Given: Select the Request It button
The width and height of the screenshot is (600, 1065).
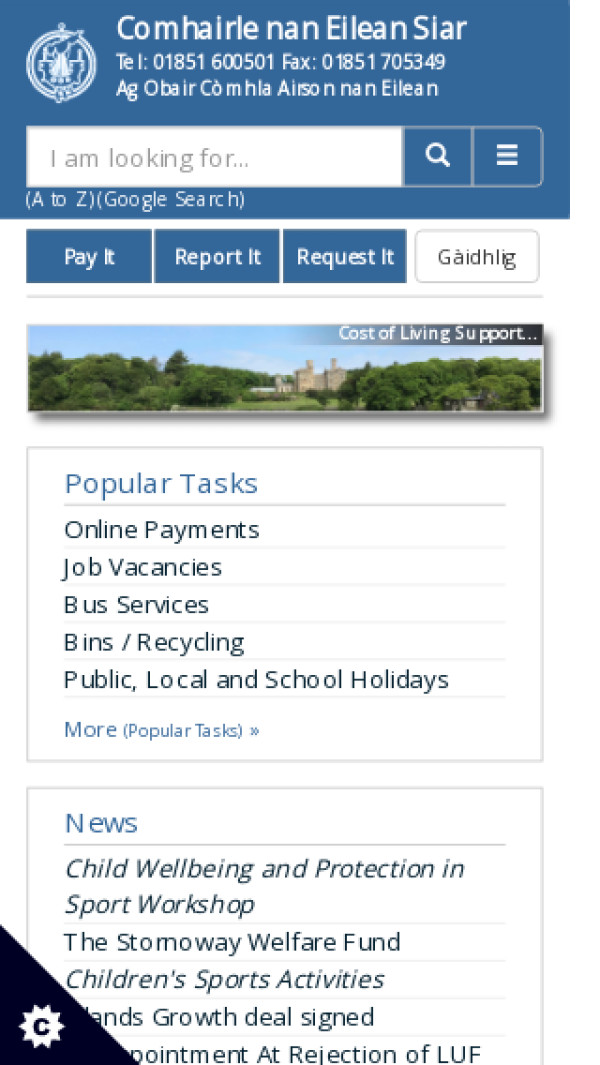Looking at the screenshot, I should [x=345, y=257].
